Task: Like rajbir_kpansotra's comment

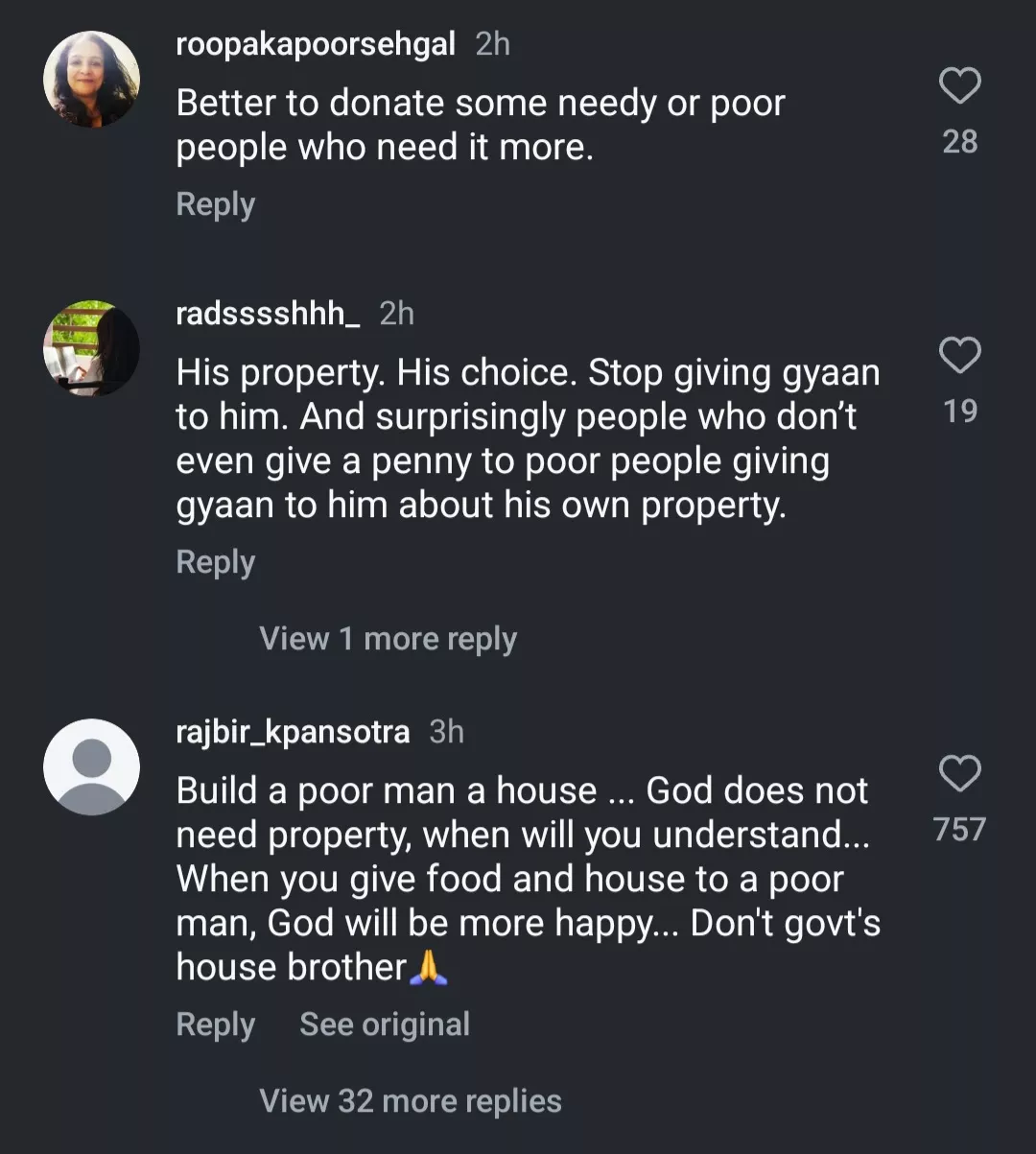Action: [x=959, y=774]
